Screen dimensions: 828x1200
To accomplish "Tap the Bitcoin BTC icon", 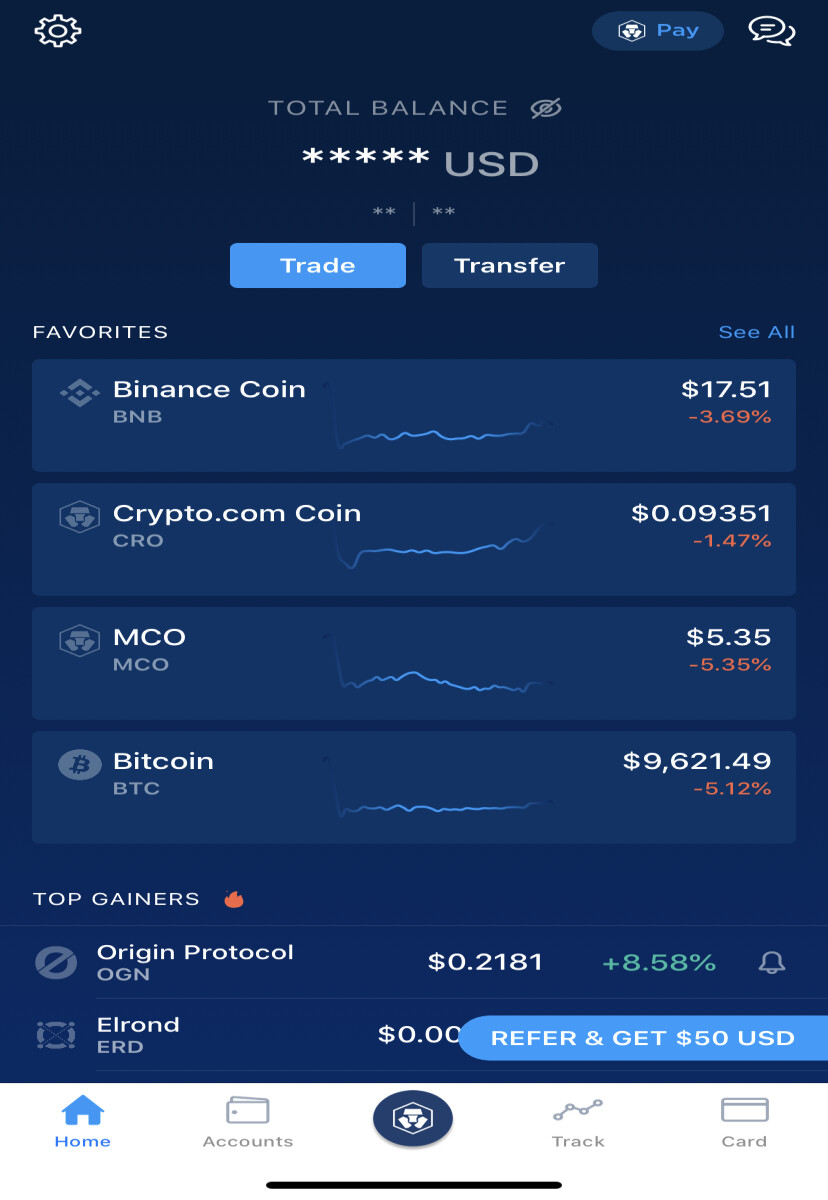I will click(79, 764).
